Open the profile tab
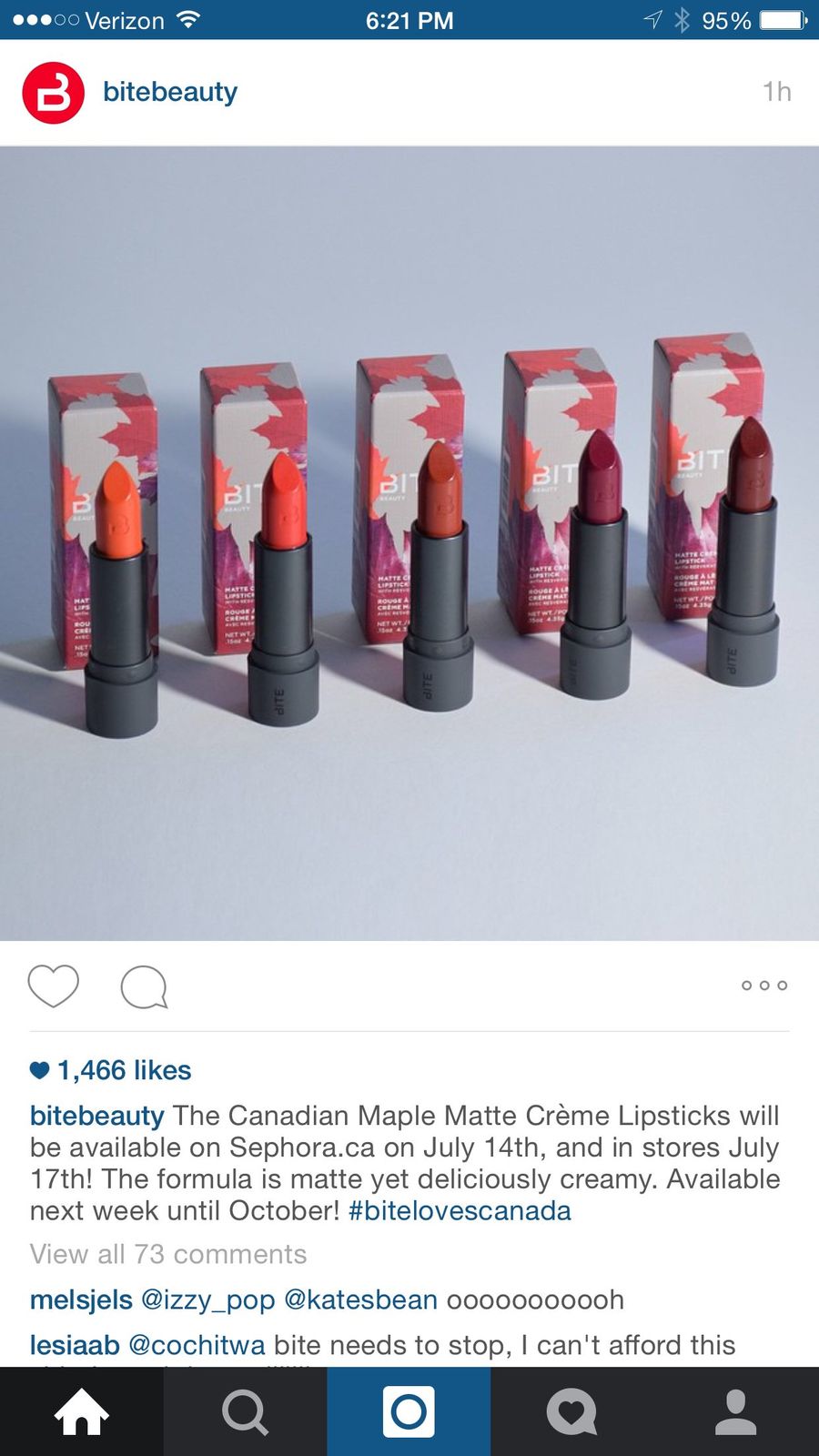This screenshot has width=819, height=1456. (x=737, y=1411)
